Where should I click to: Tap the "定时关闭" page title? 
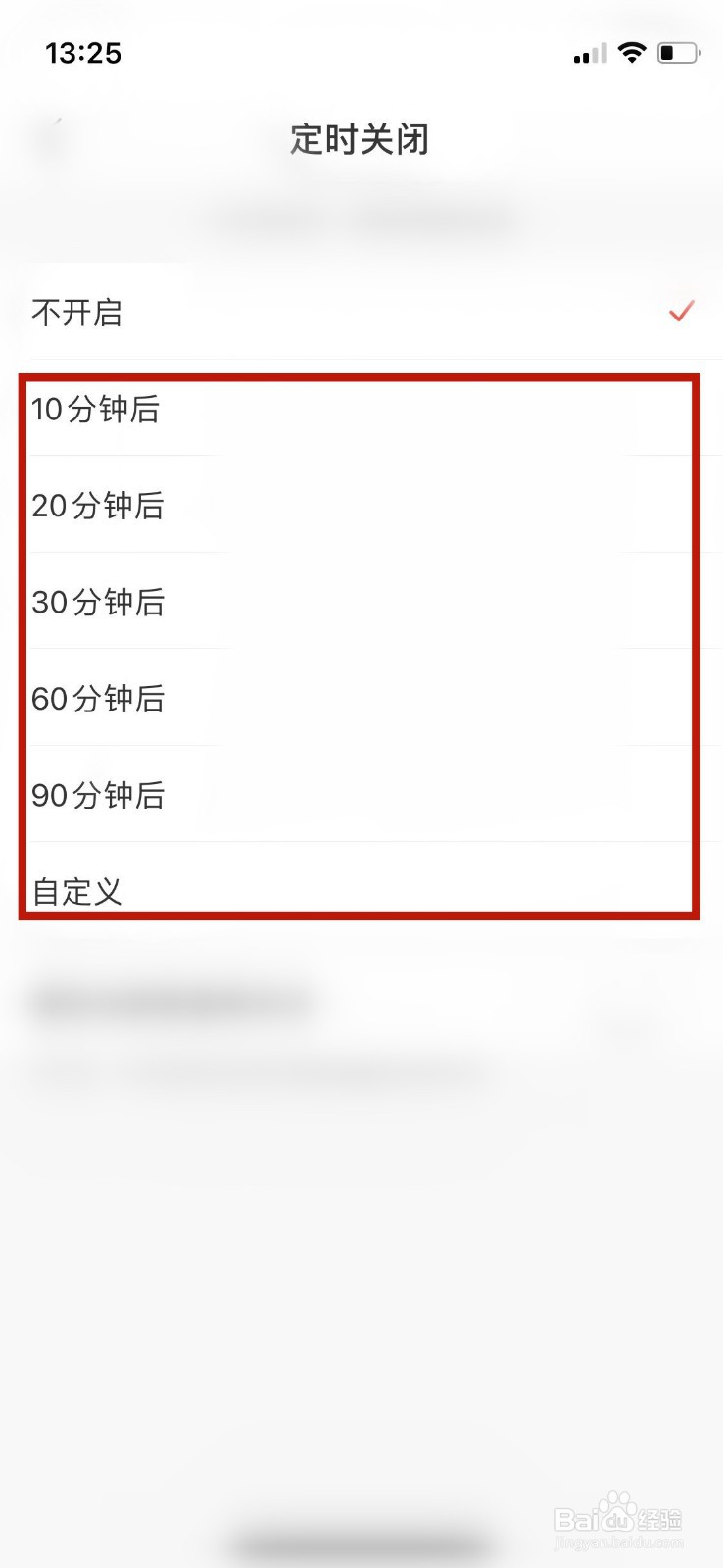pyautogui.click(x=361, y=140)
